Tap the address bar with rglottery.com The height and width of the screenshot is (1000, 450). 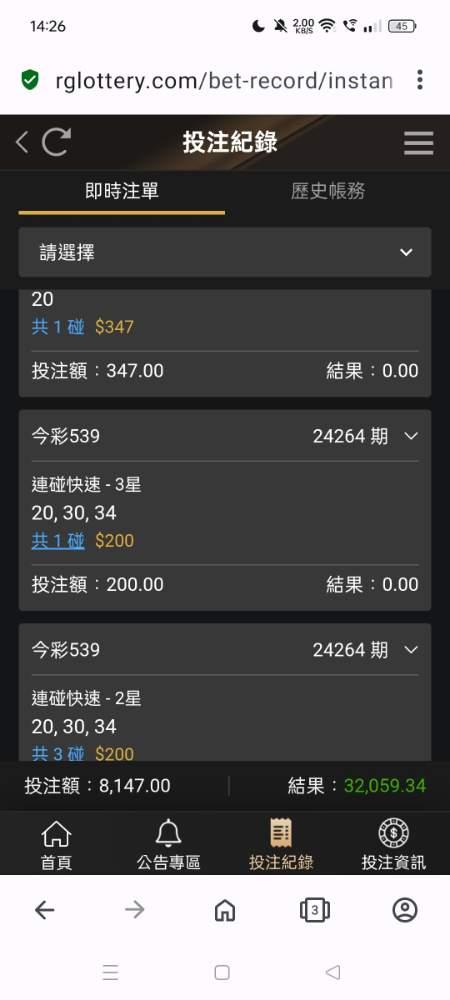tap(223, 80)
